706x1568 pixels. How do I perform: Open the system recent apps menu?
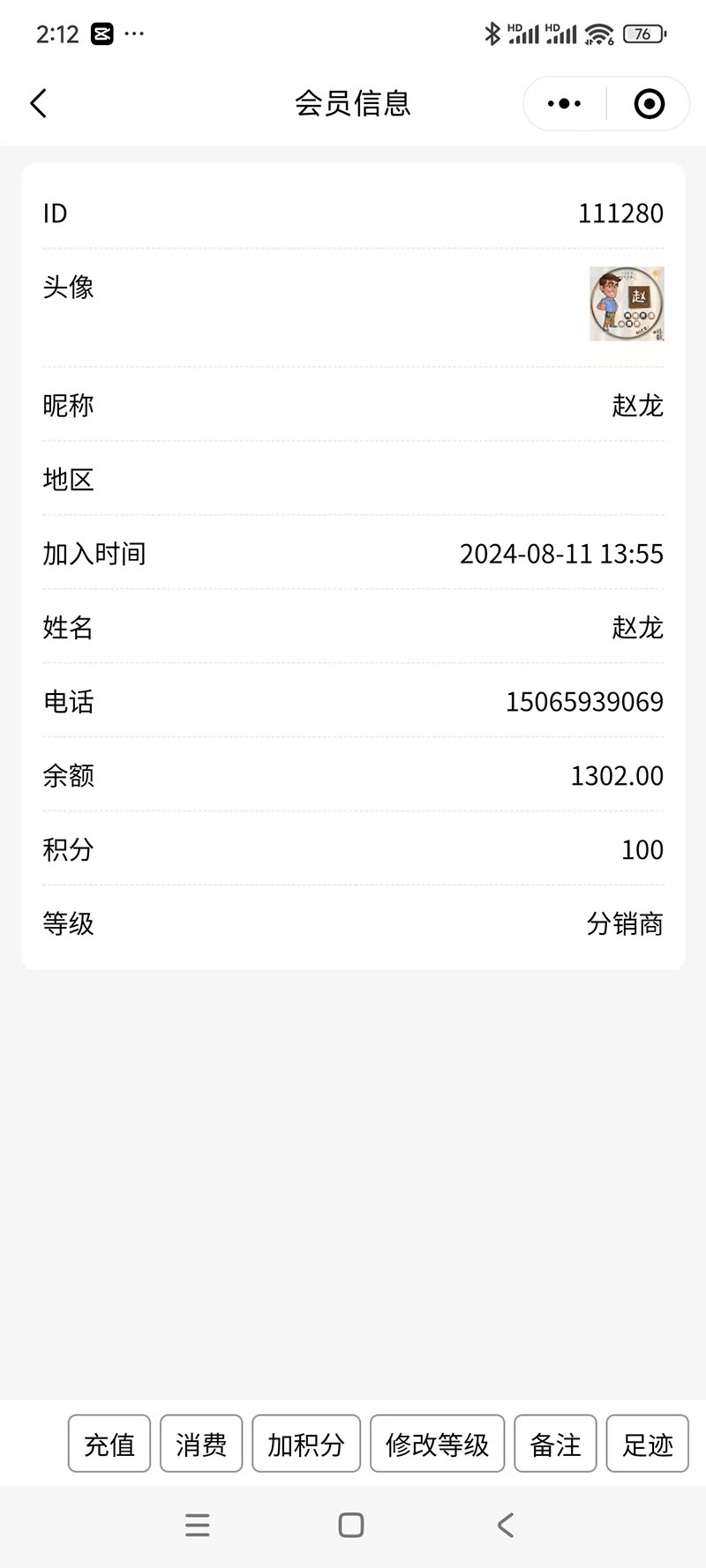pos(198,1525)
